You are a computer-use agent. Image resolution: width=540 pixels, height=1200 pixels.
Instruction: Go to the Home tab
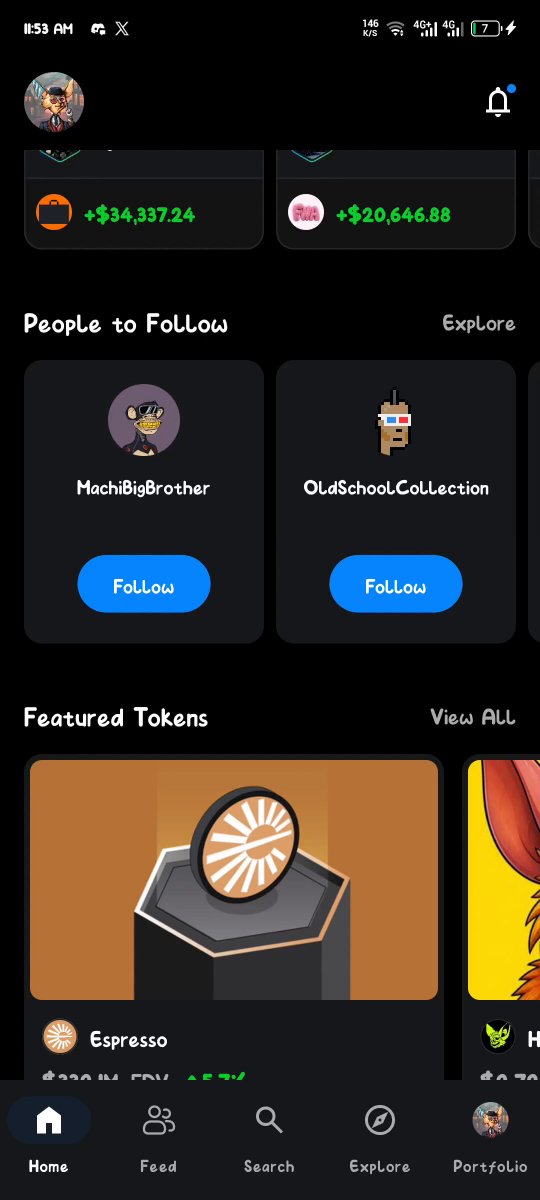point(48,1139)
